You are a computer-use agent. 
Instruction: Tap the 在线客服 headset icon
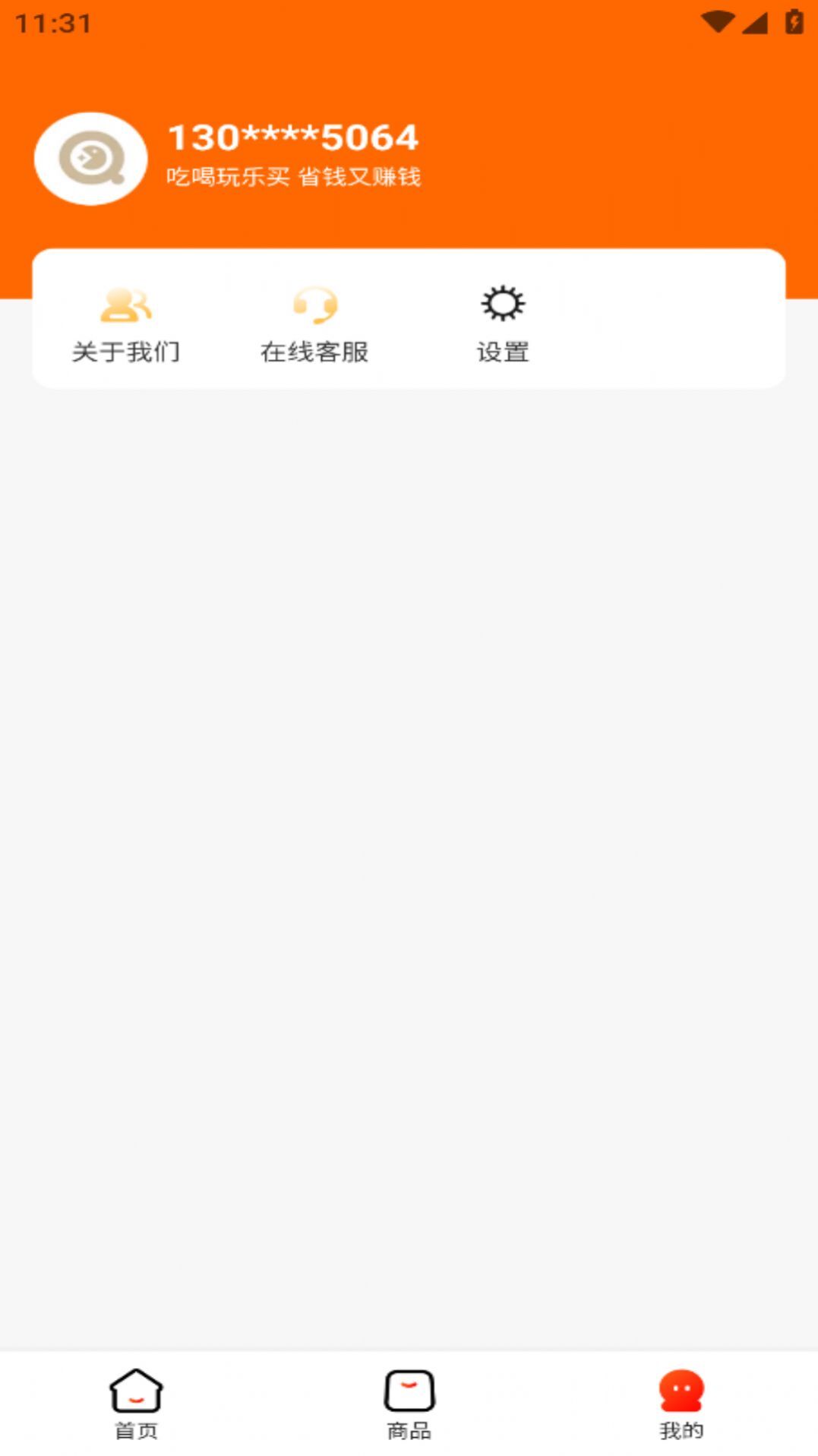tap(314, 304)
